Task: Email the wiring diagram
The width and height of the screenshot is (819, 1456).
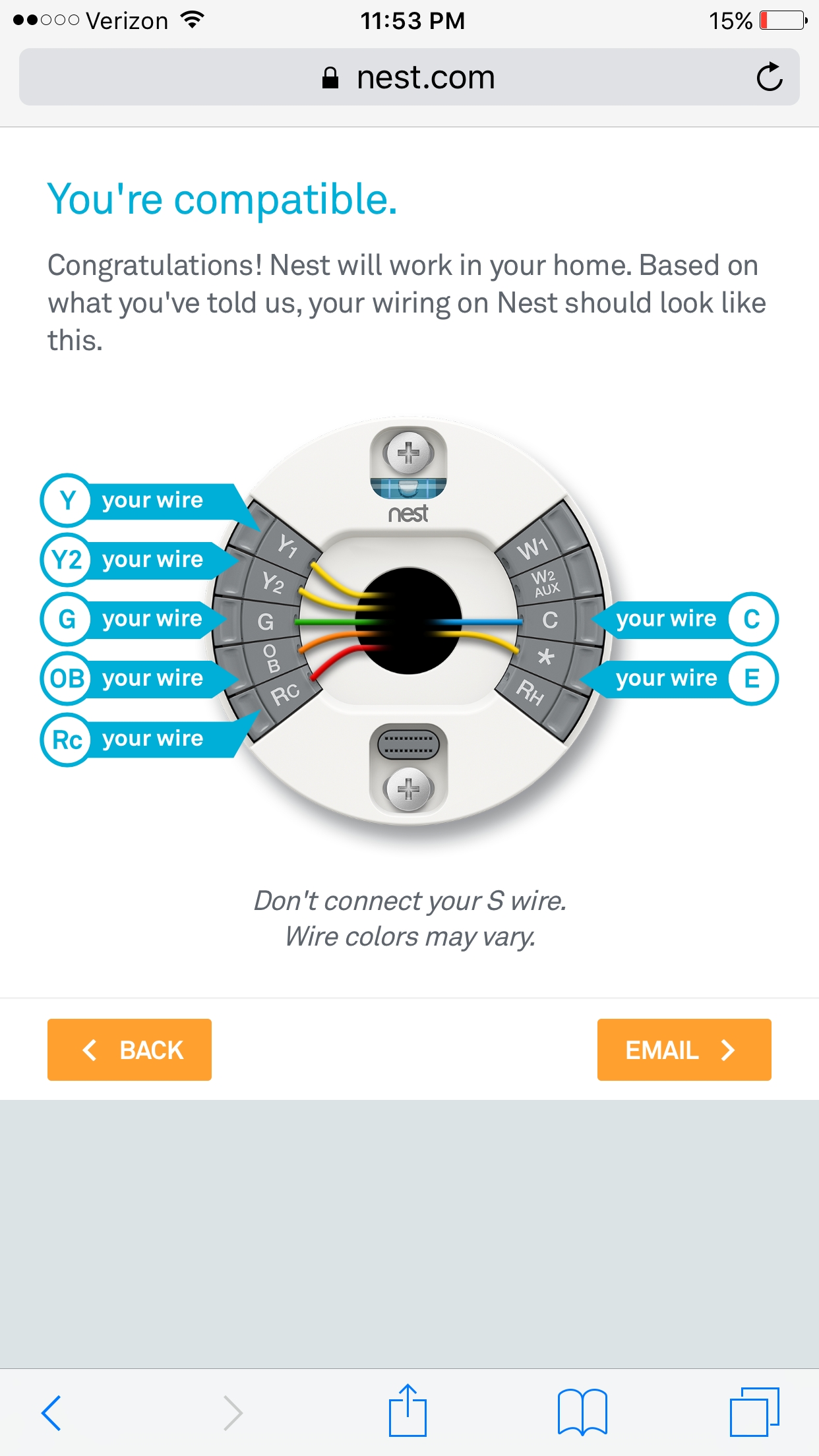Action: tap(684, 1049)
